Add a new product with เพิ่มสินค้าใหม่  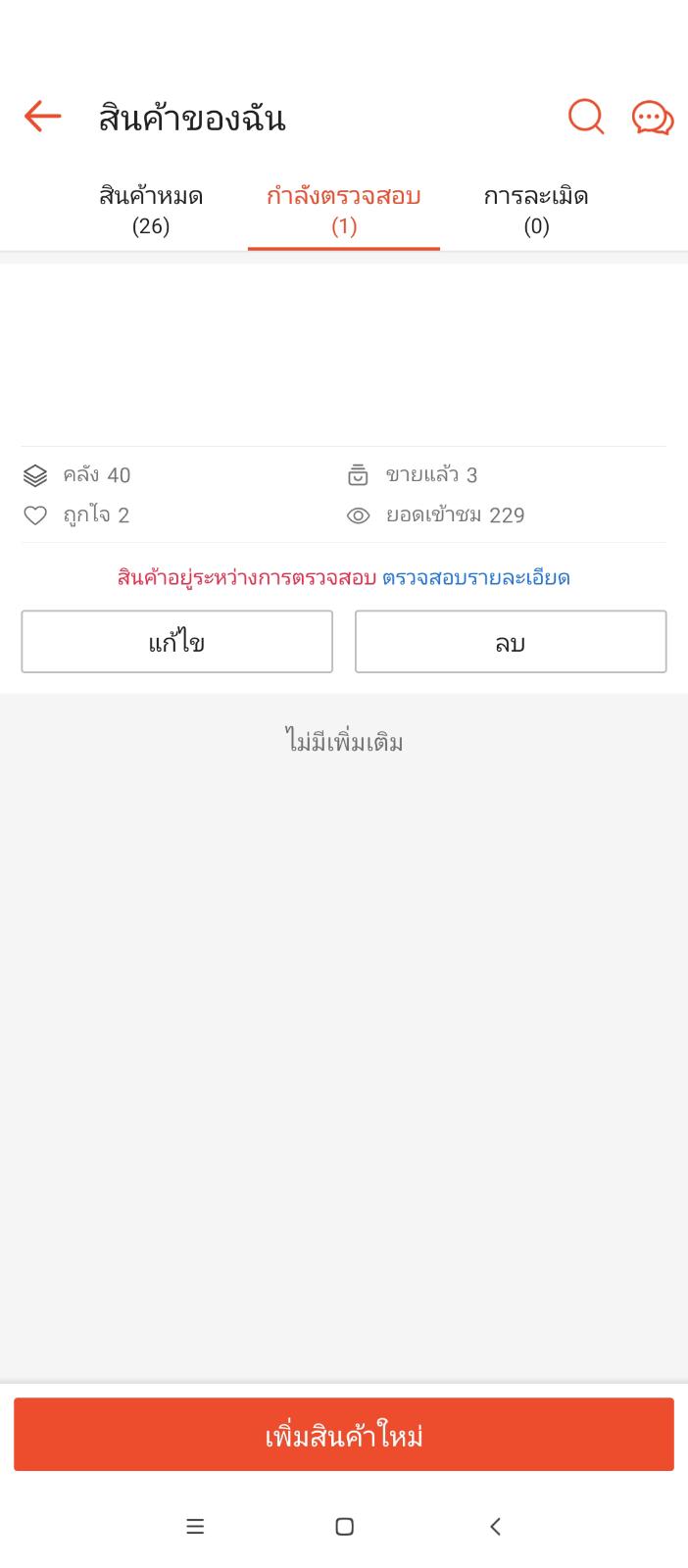(344, 1436)
